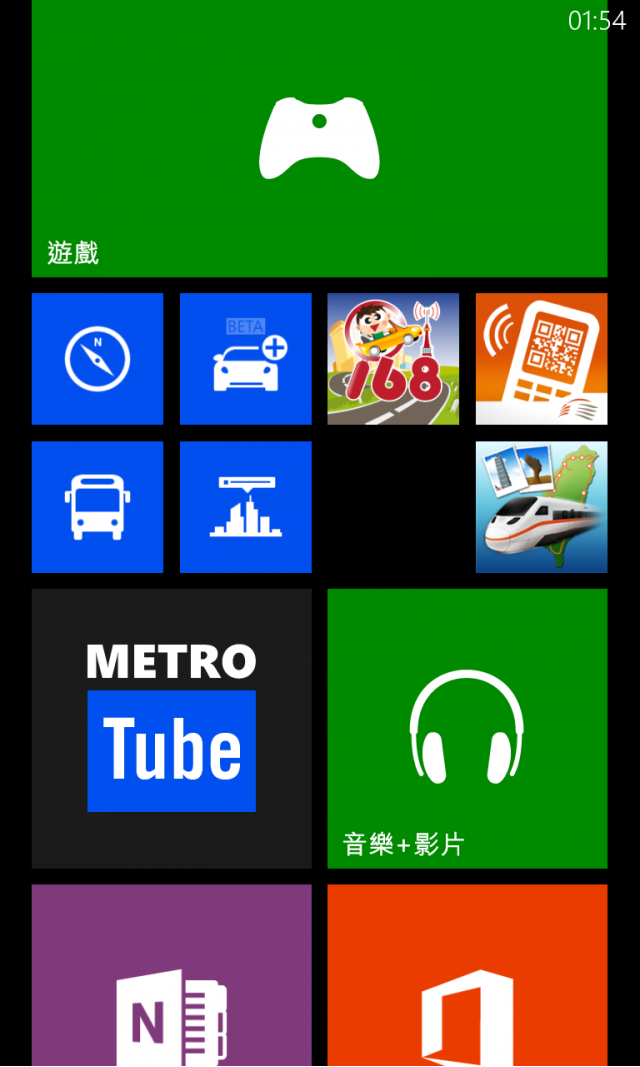The height and width of the screenshot is (1067, 640).
Task: Launch the compass navigation tile
Action: (97, 359)
